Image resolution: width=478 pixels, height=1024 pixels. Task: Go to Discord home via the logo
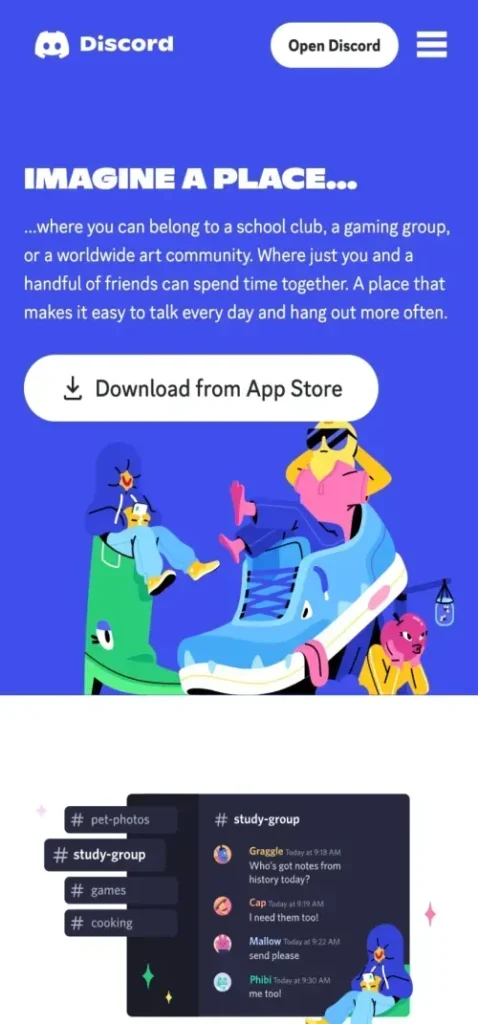click(104, 44)
